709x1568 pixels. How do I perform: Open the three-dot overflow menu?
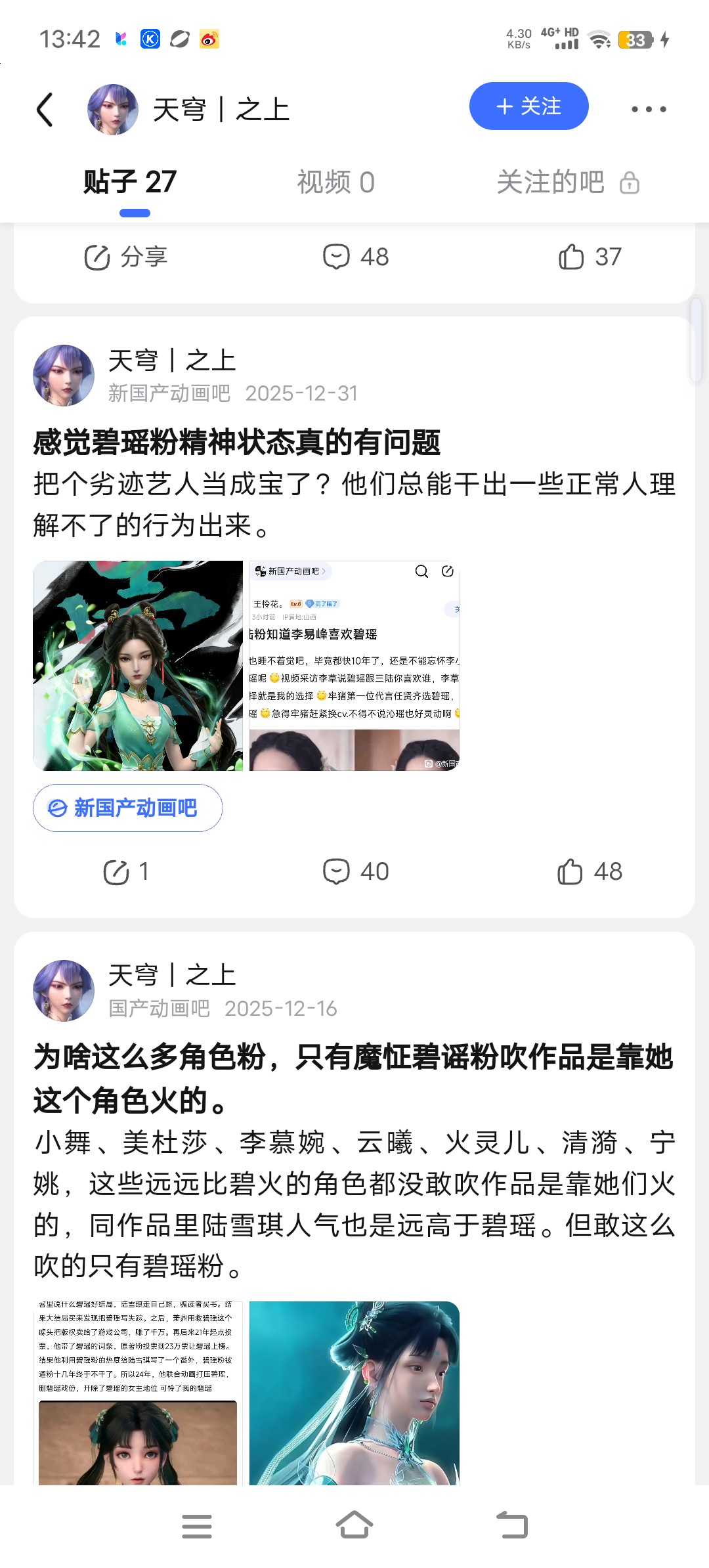pyautogui.click(x=649, y=109)
